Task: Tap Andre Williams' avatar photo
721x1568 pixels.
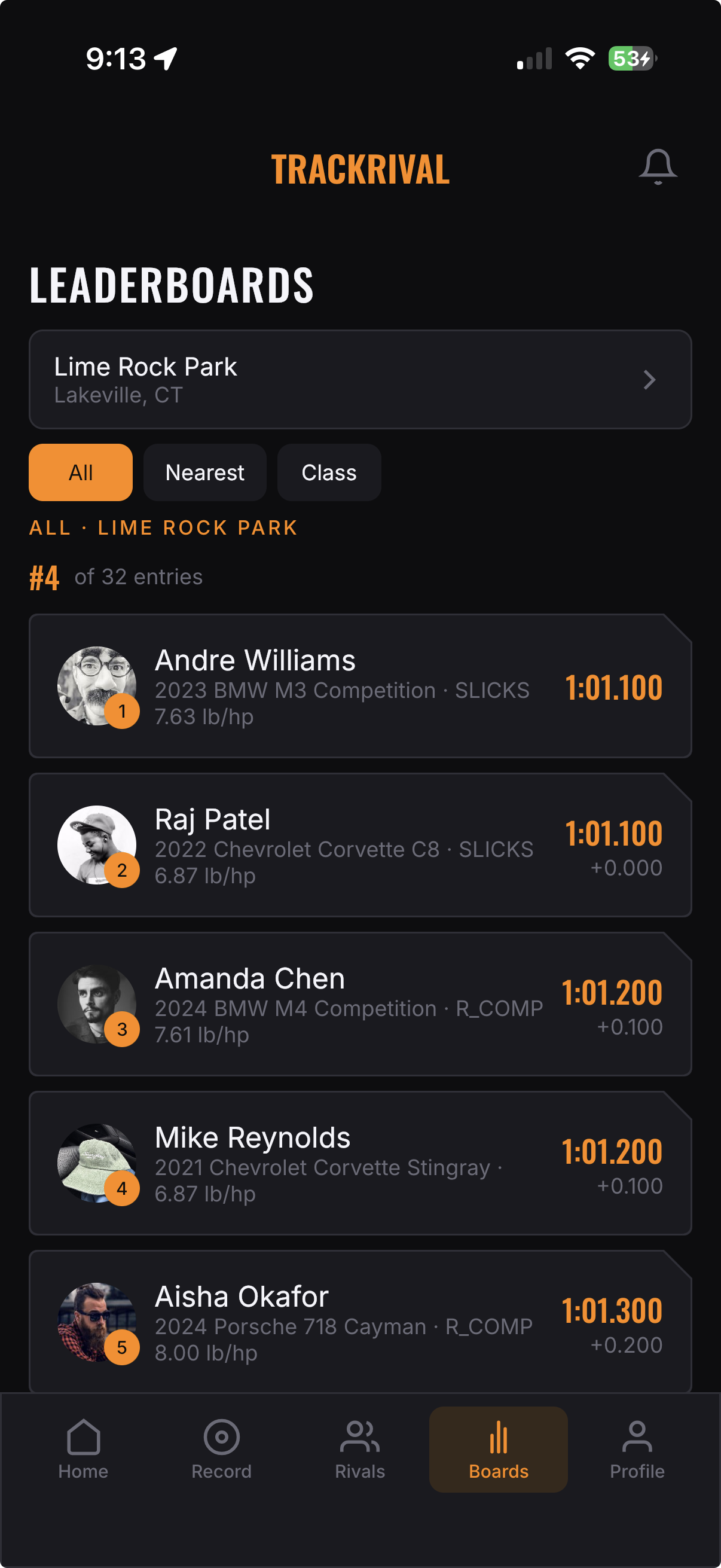Action: click(97, 685)
